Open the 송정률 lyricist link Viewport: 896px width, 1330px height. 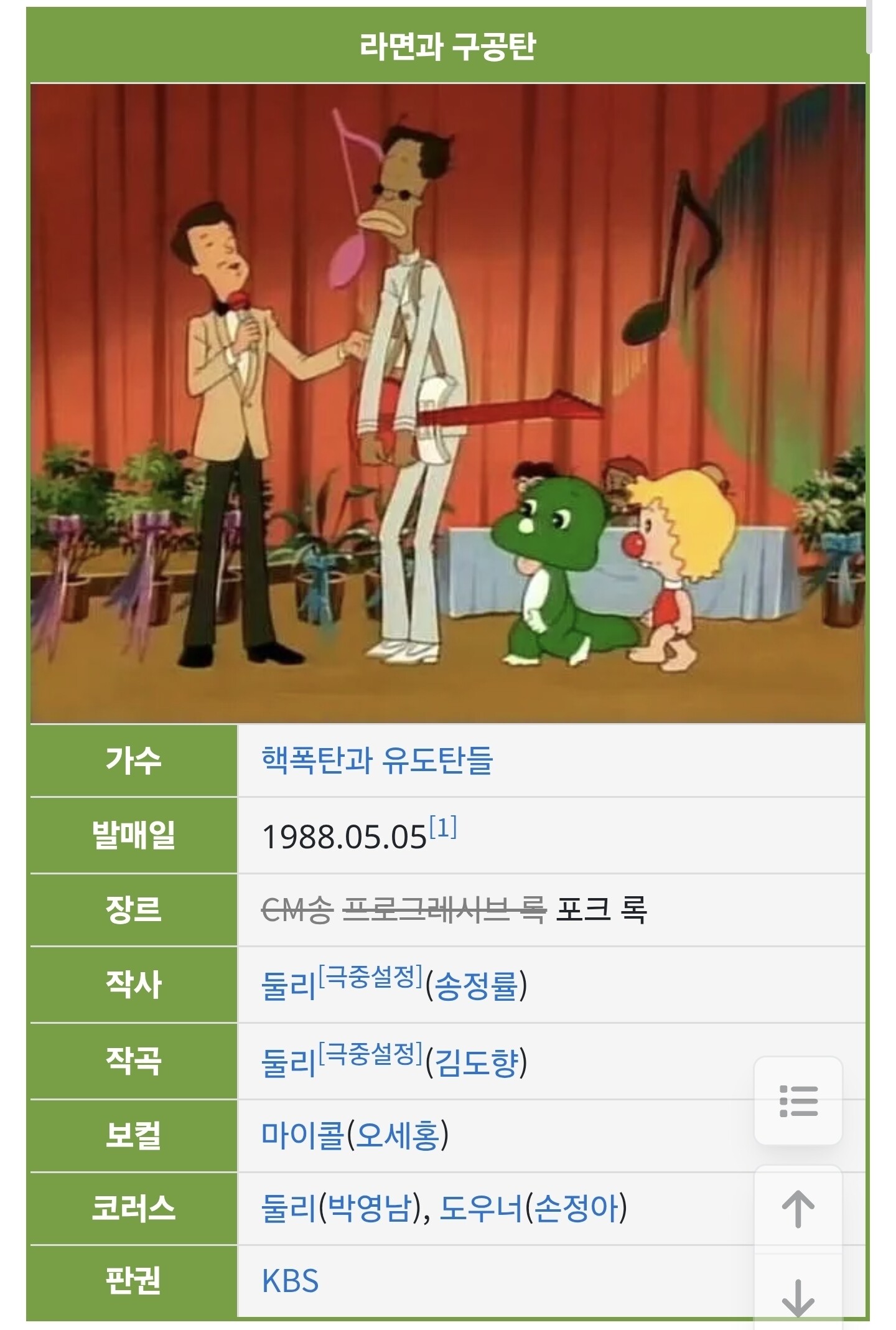tap(476, 986)
